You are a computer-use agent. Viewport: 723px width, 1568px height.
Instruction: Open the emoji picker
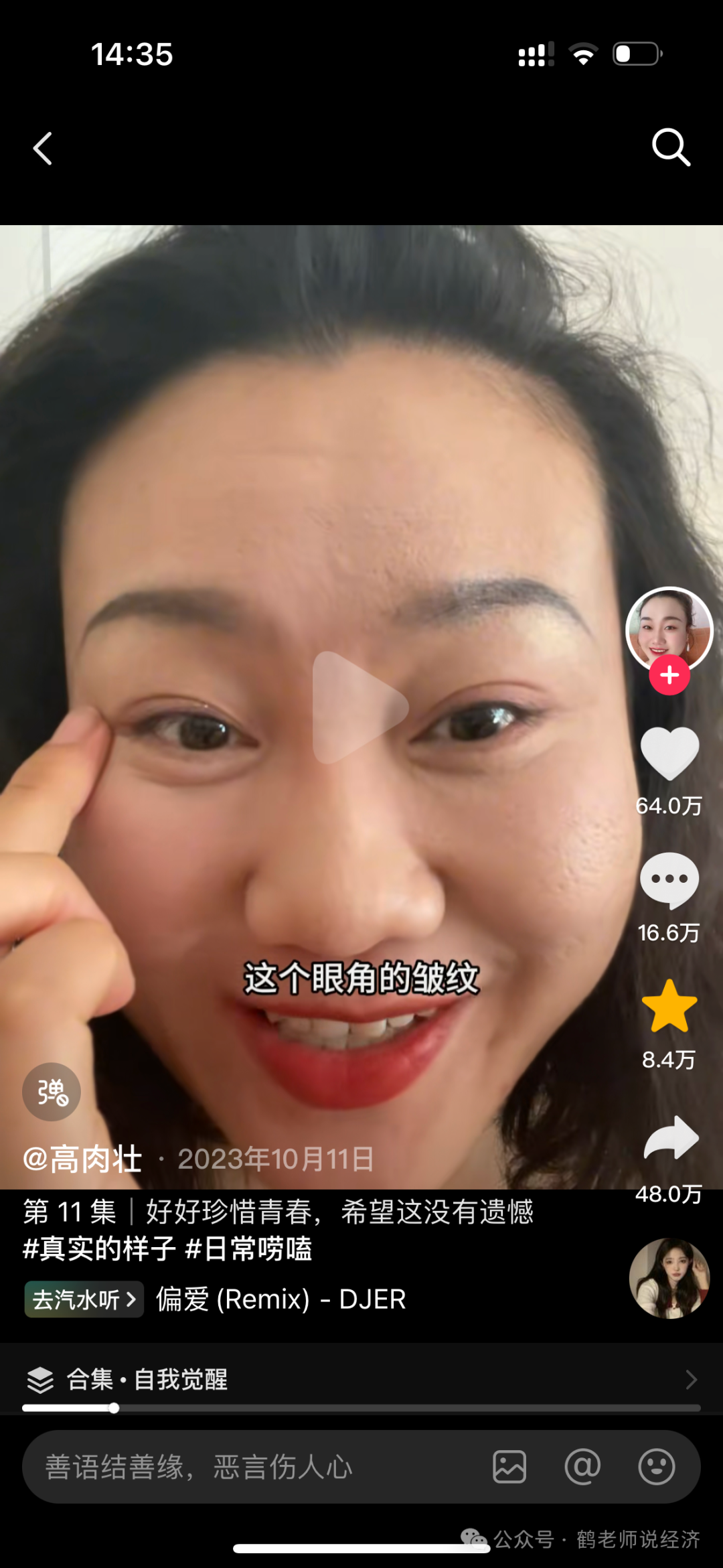(656, 1467)
